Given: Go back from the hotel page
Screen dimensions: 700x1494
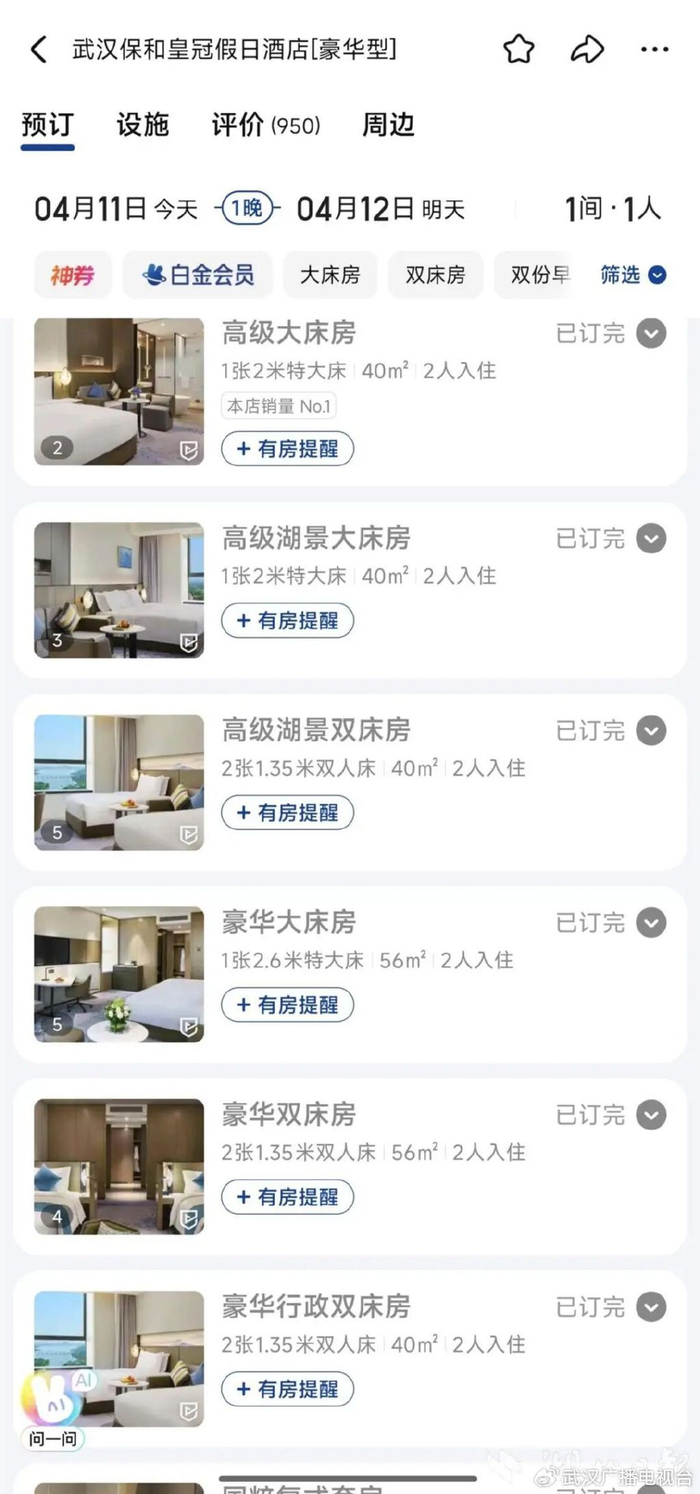Looking at the screenshot, I should pos(38,50).
